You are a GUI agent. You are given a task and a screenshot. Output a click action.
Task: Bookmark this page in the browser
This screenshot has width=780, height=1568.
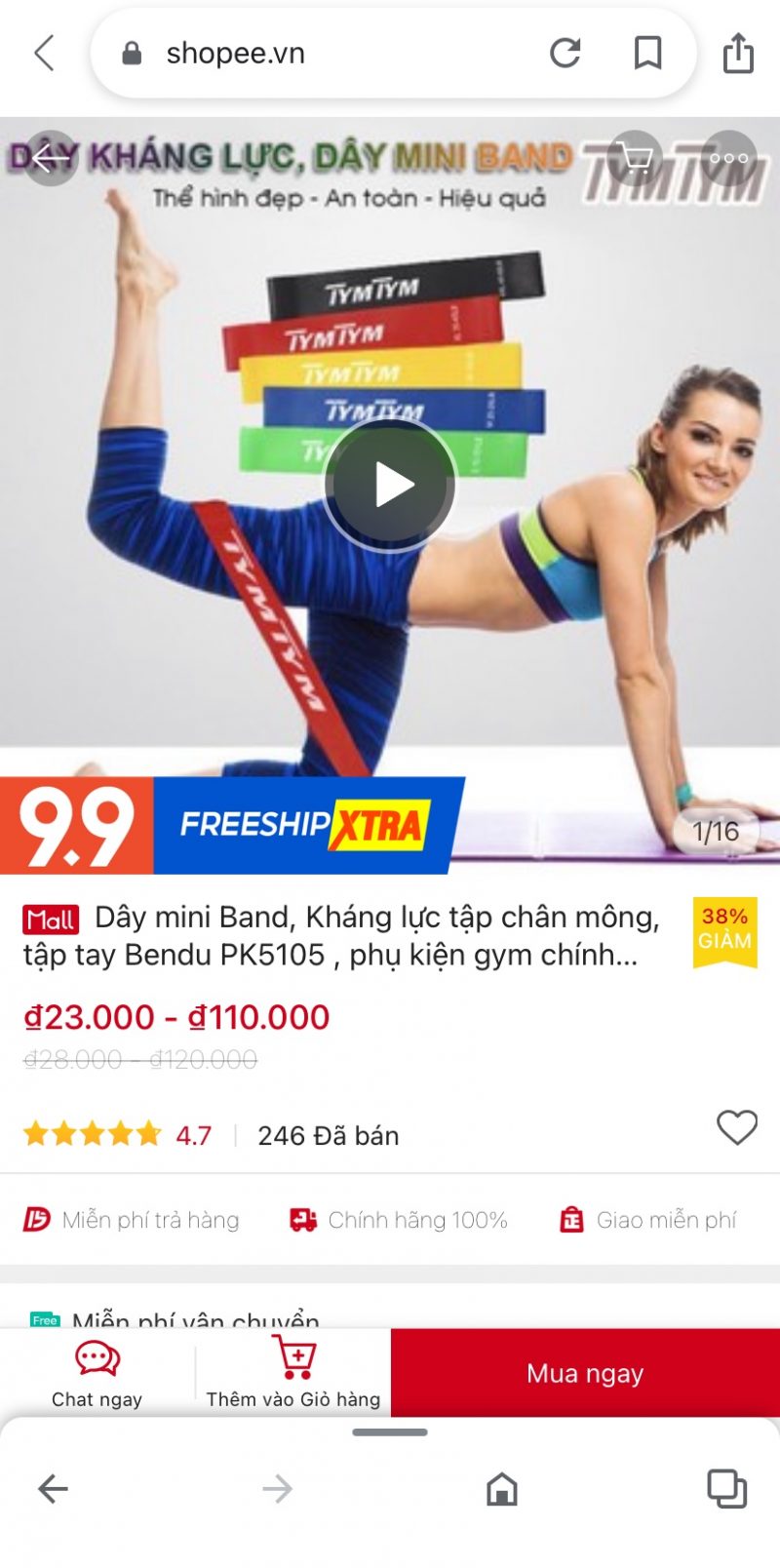[x=647, y=53]
